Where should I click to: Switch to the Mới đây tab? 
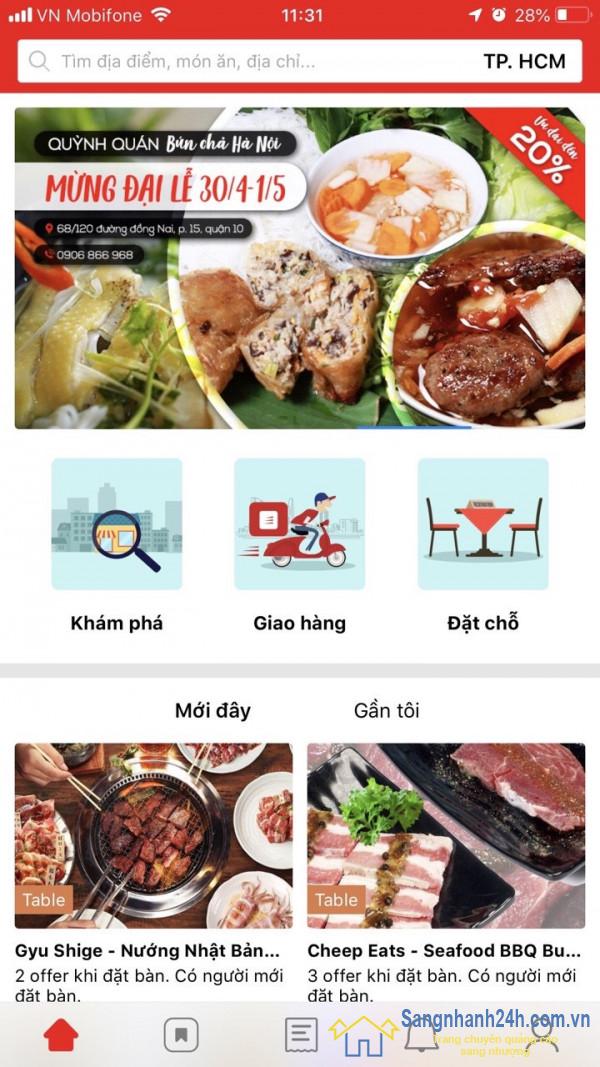tap(213, 711)
